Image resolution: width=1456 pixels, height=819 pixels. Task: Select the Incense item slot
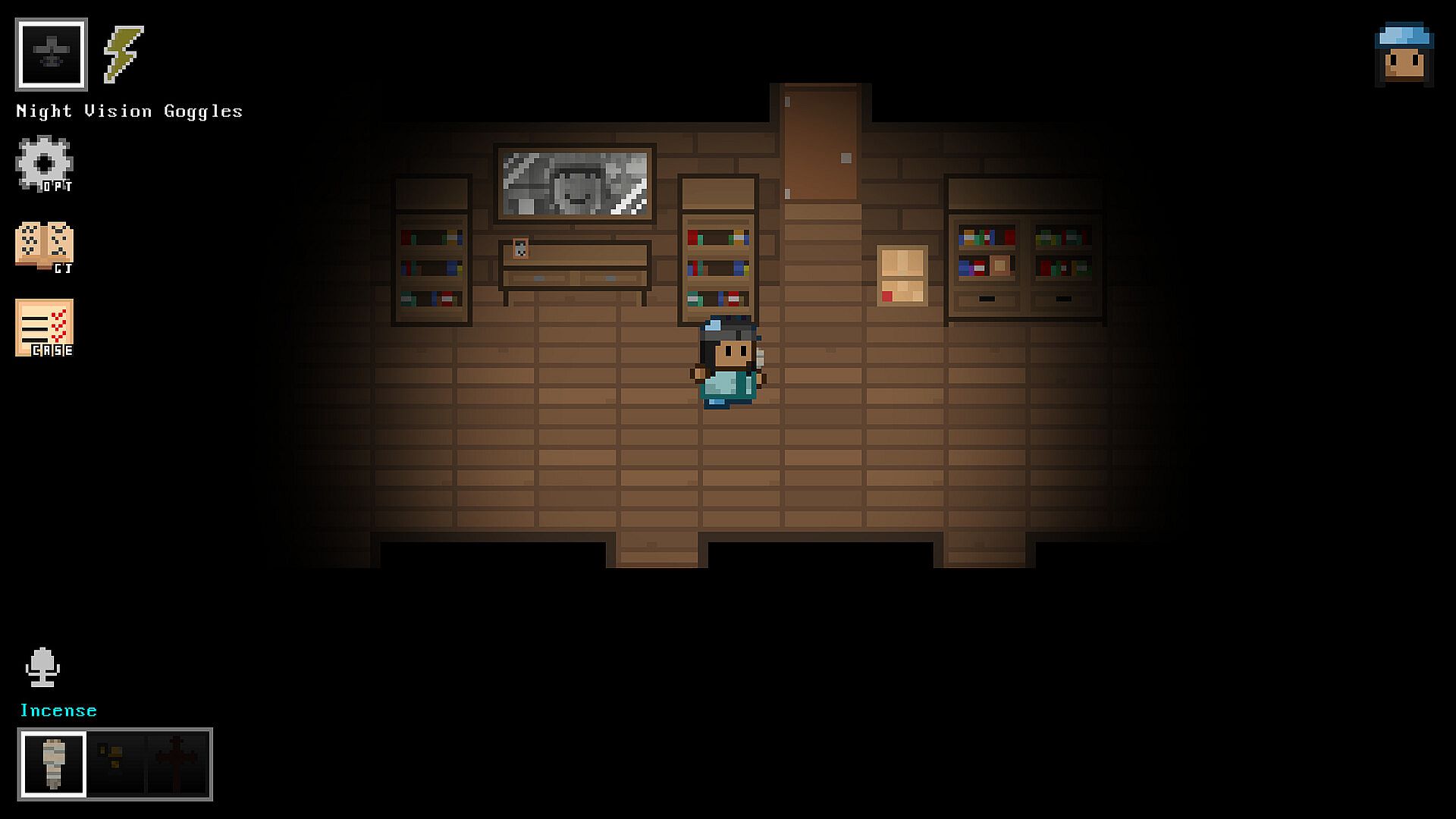53,764
